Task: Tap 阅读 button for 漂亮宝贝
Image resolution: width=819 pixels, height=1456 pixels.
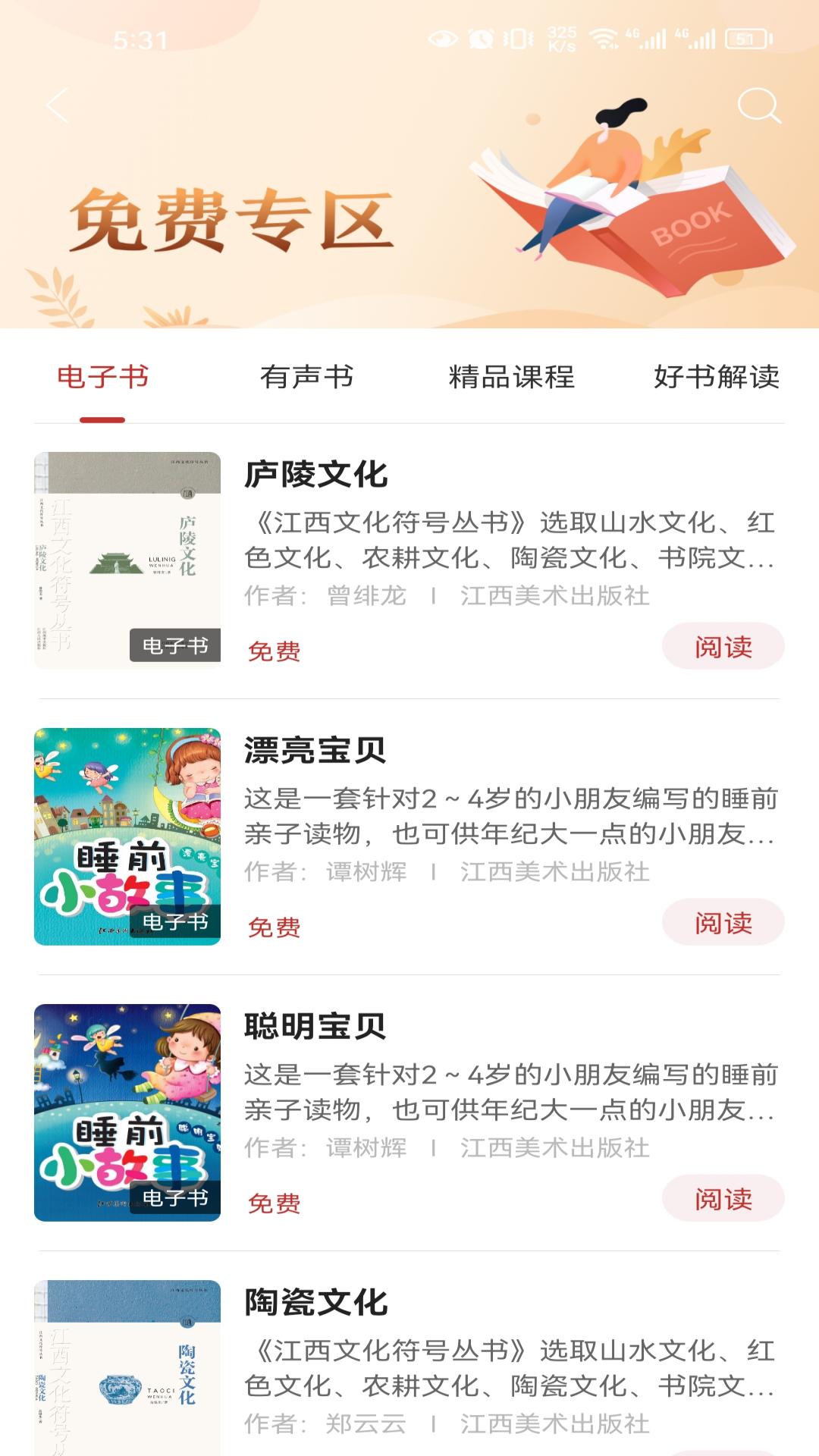Action: (x=723, y=924)
